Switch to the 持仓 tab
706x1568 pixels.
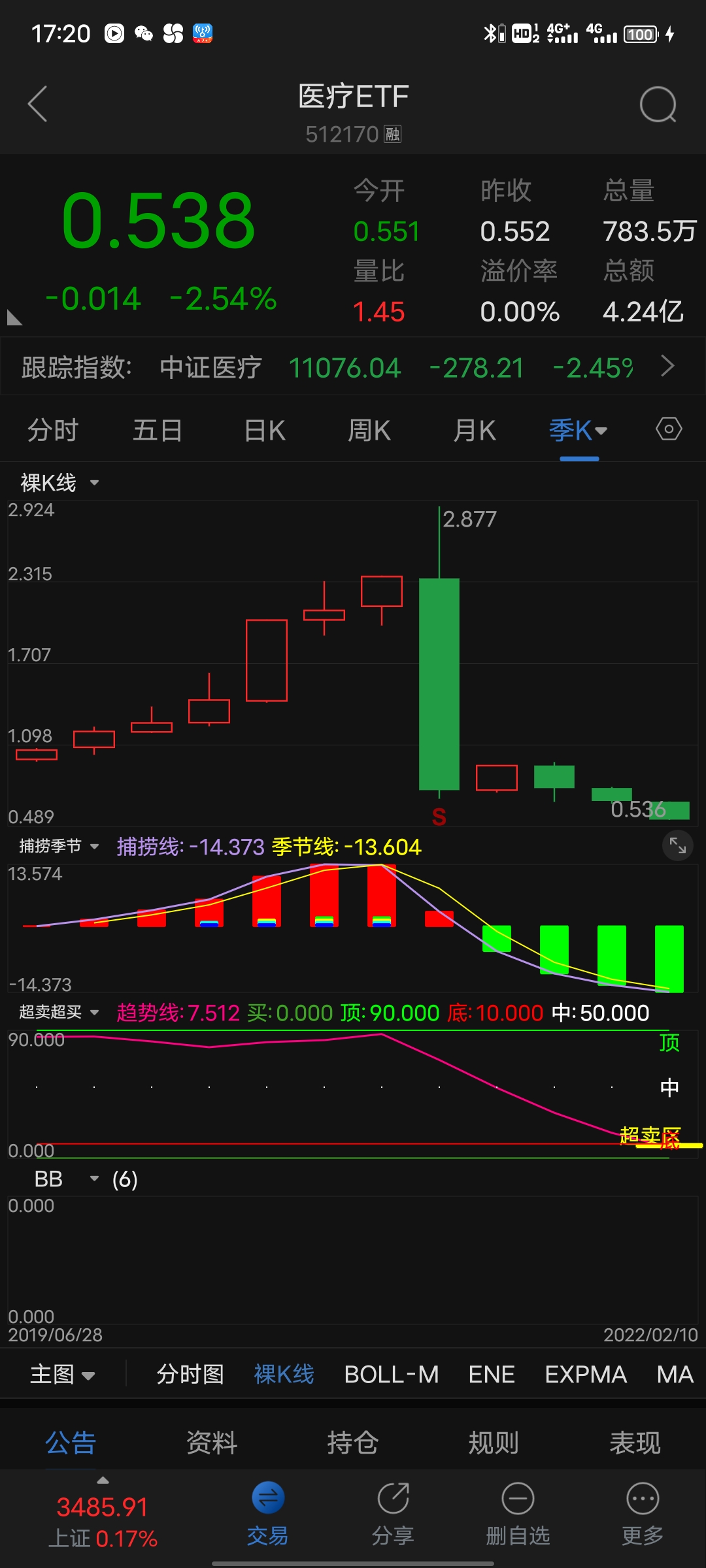353,1442
